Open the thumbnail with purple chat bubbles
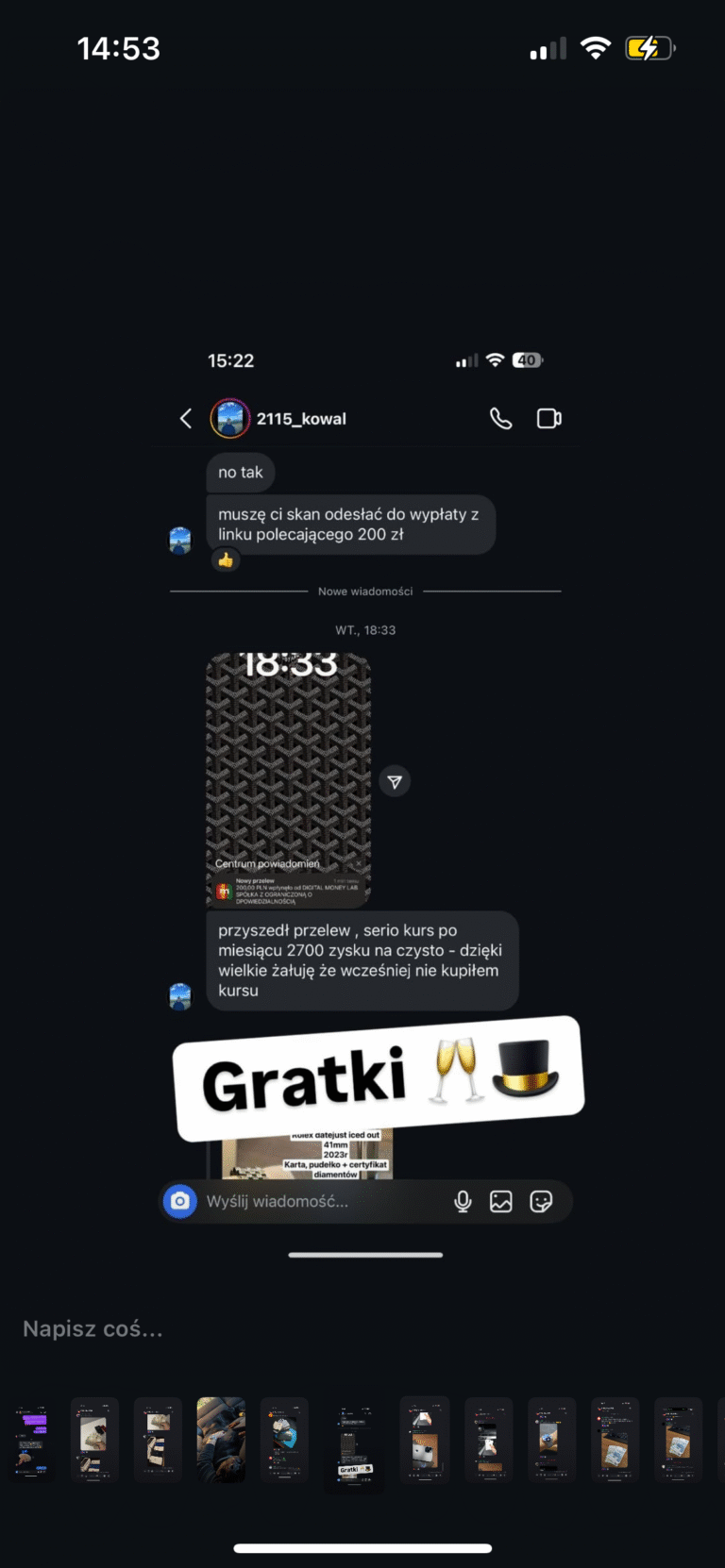The width and height of the screenshot is (725, 1568). pyautogui.click(x=32, y=1440)
